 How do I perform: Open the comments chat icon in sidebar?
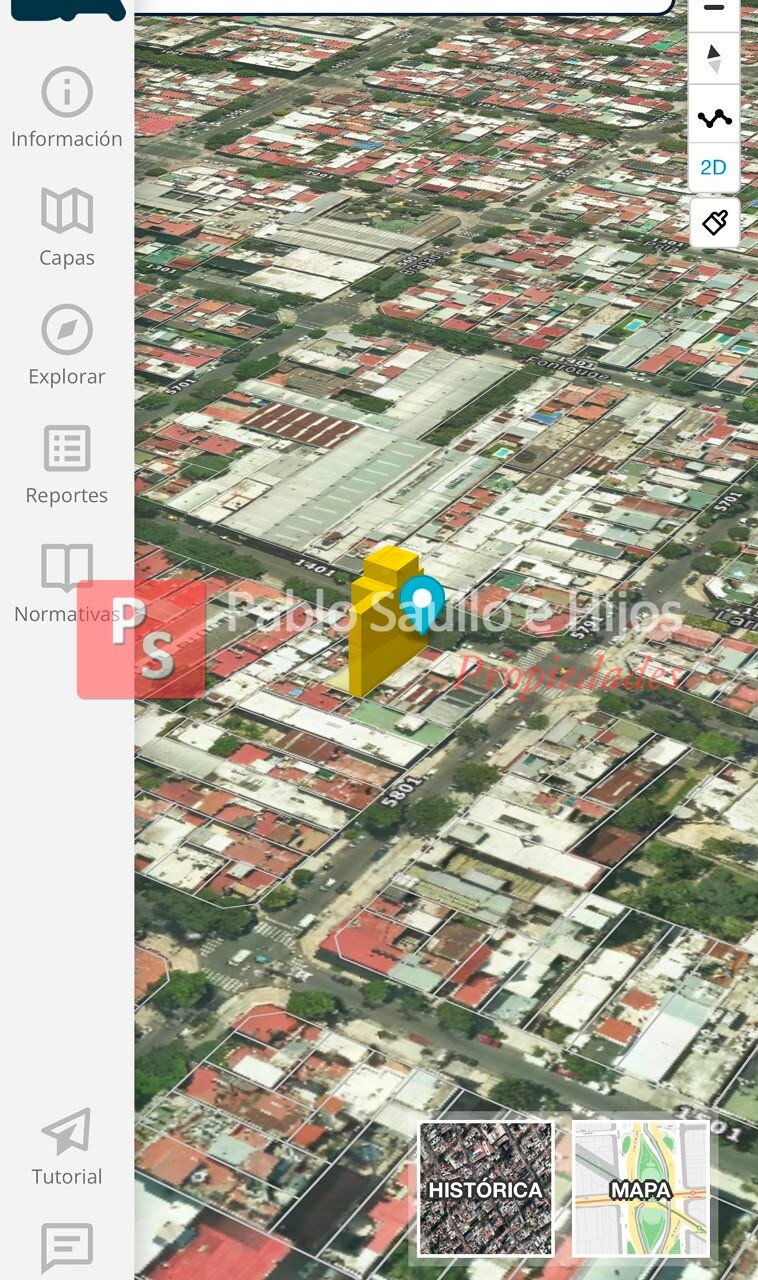coord(67,1248)
